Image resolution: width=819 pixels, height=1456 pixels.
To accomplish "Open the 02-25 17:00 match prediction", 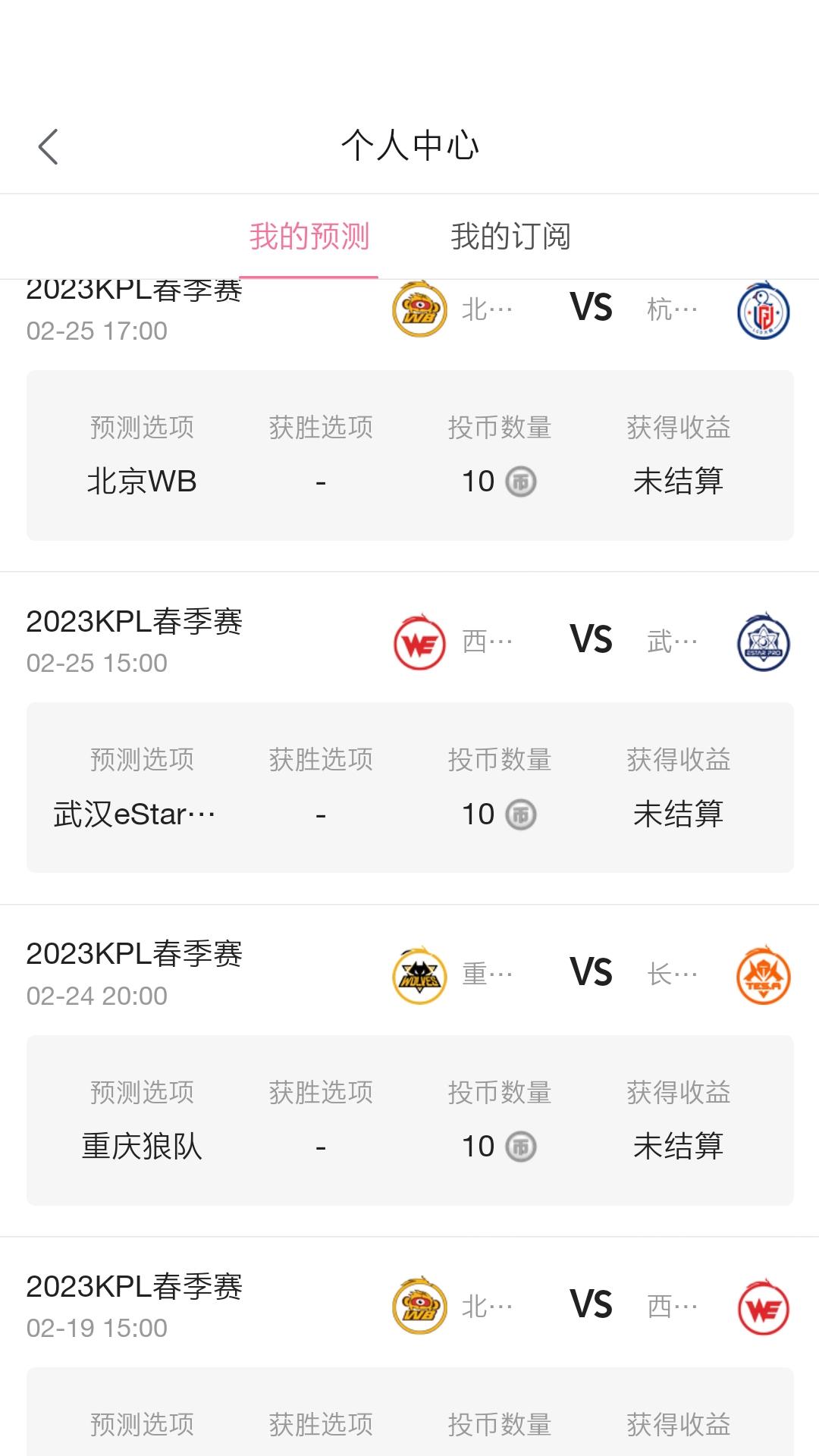I will [409, 425].
